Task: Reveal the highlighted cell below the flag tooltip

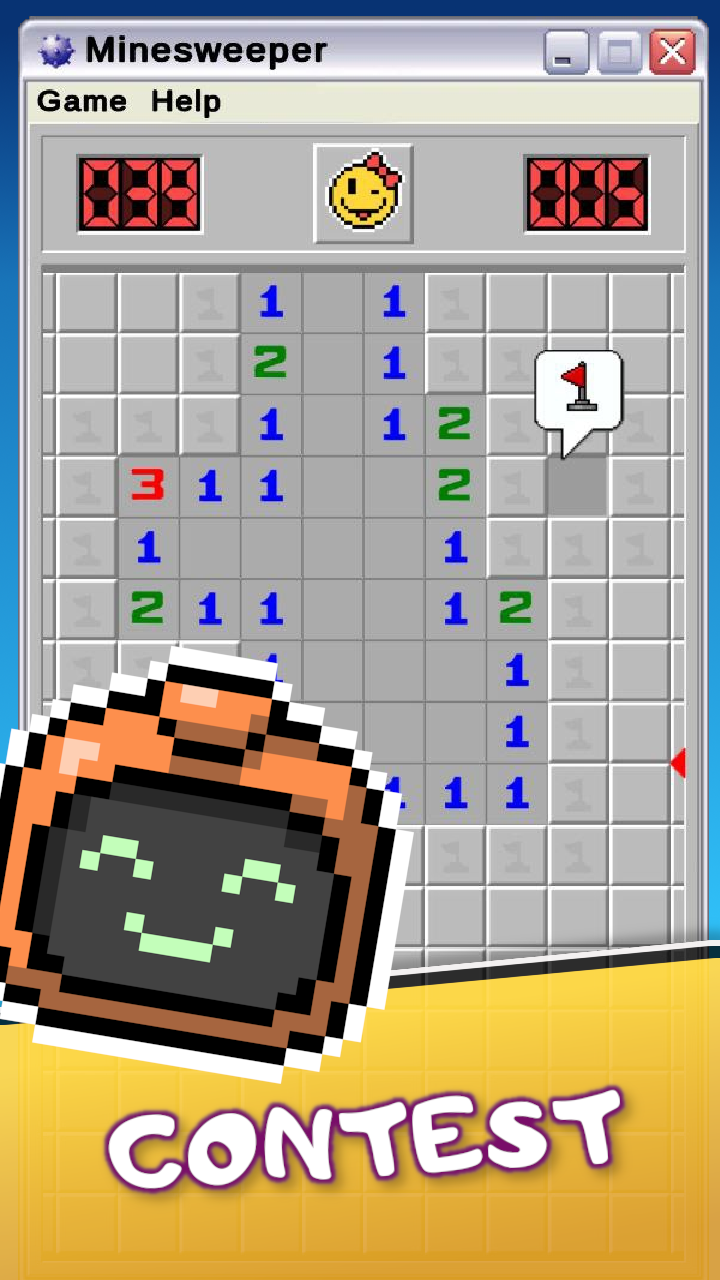Action: pyautogui.click(x=577, y=487)
